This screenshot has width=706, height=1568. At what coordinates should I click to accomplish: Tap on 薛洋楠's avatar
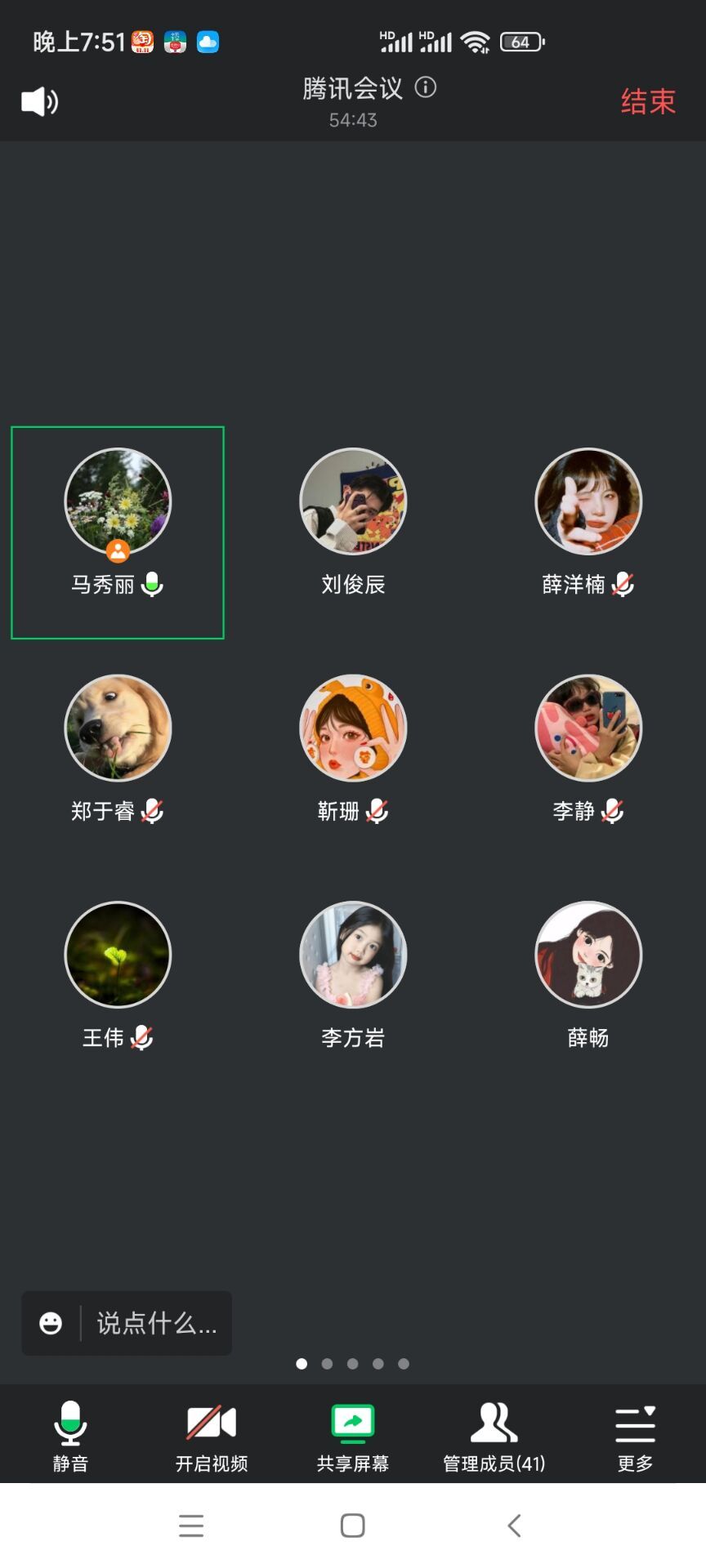pyautogui.click(x=588, y=501)
